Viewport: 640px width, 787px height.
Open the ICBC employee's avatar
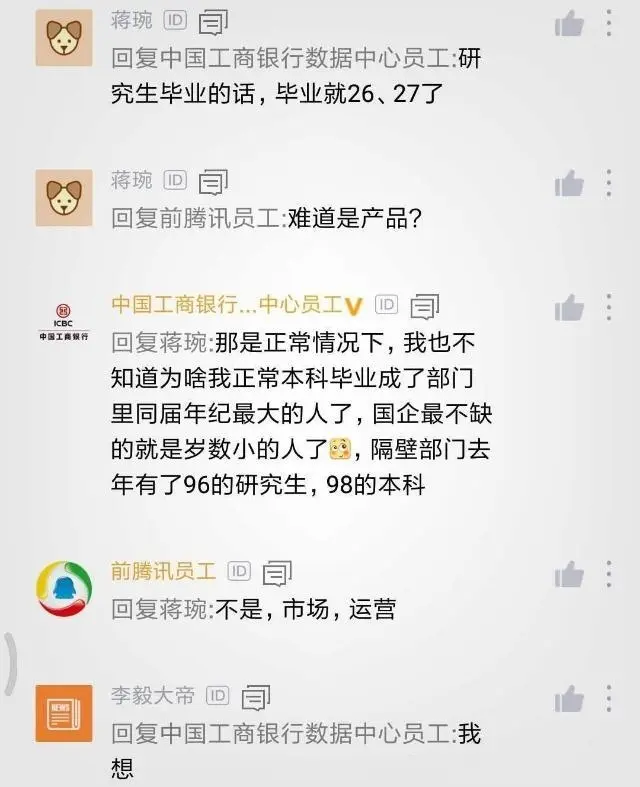pos(64,322)
